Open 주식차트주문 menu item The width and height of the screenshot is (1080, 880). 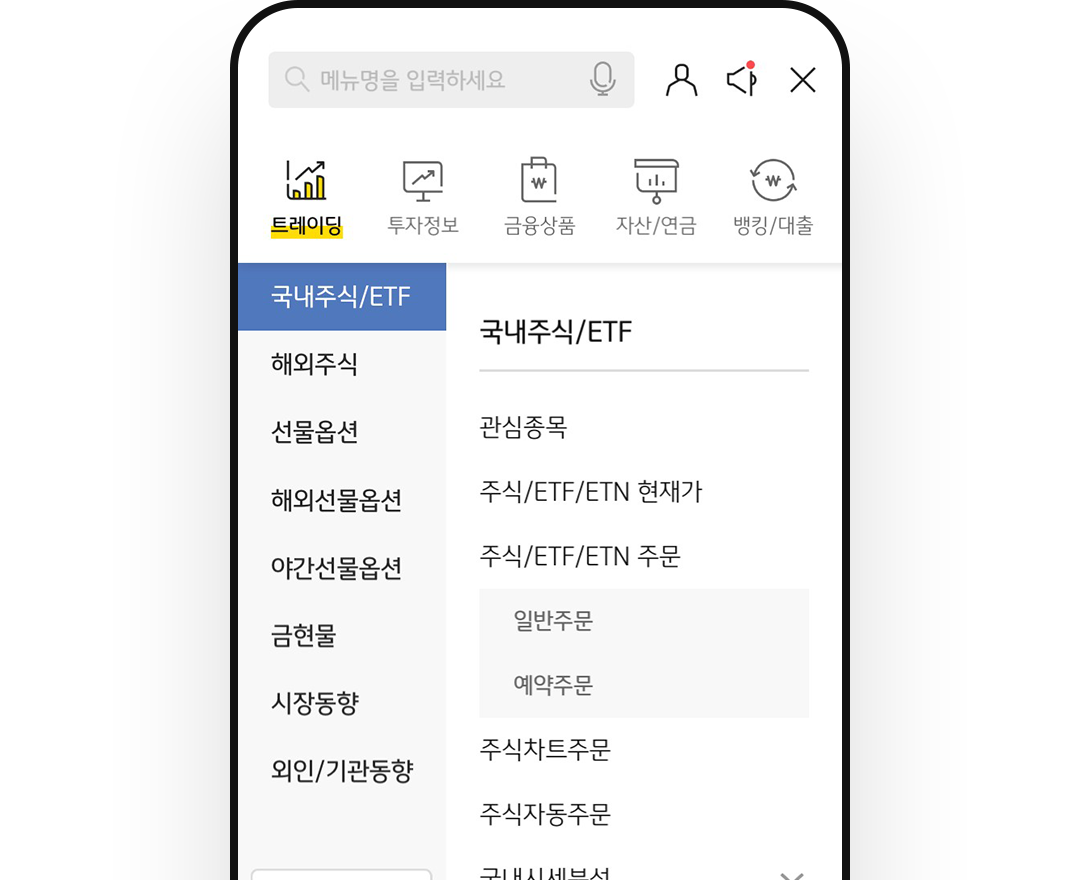coord(545,750)
